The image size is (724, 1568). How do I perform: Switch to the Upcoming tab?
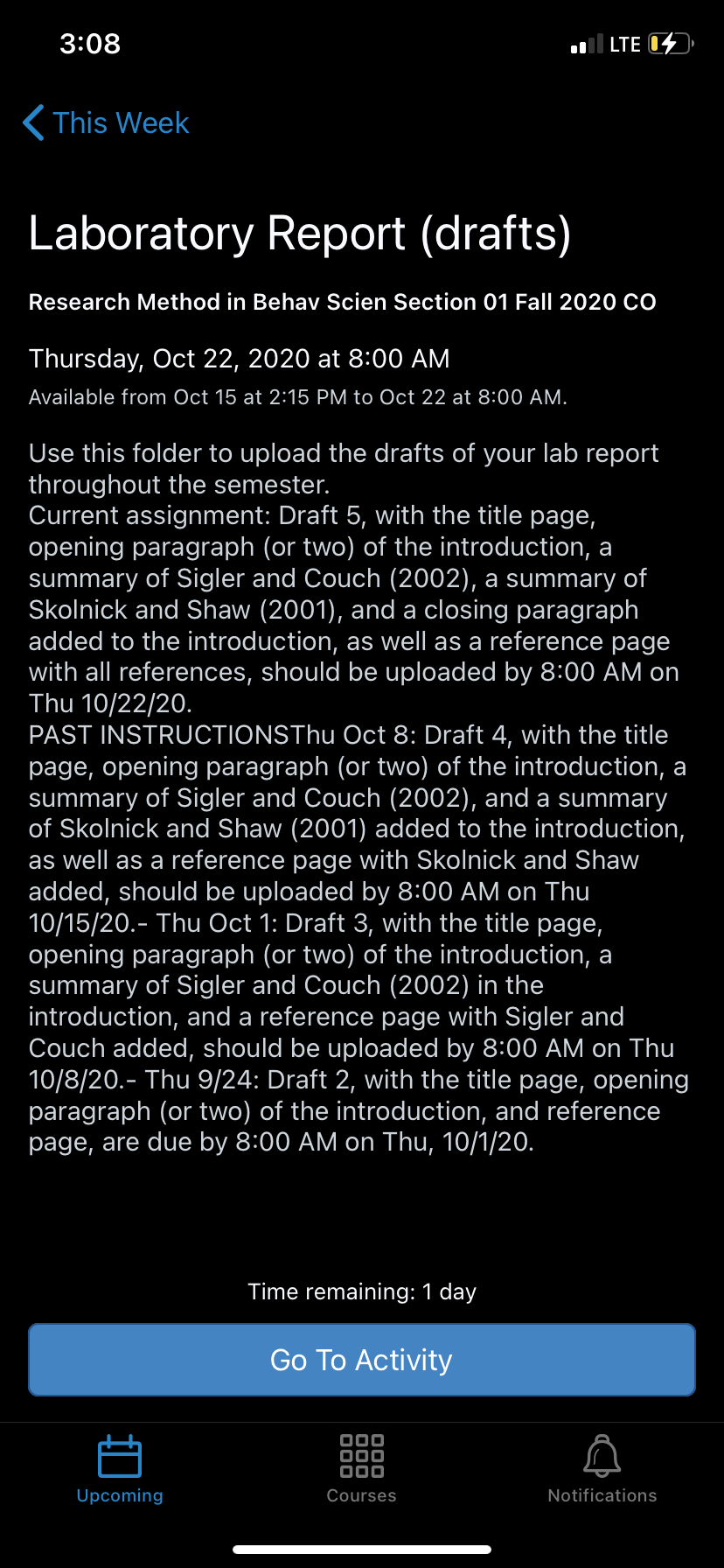click(120, 1469)
